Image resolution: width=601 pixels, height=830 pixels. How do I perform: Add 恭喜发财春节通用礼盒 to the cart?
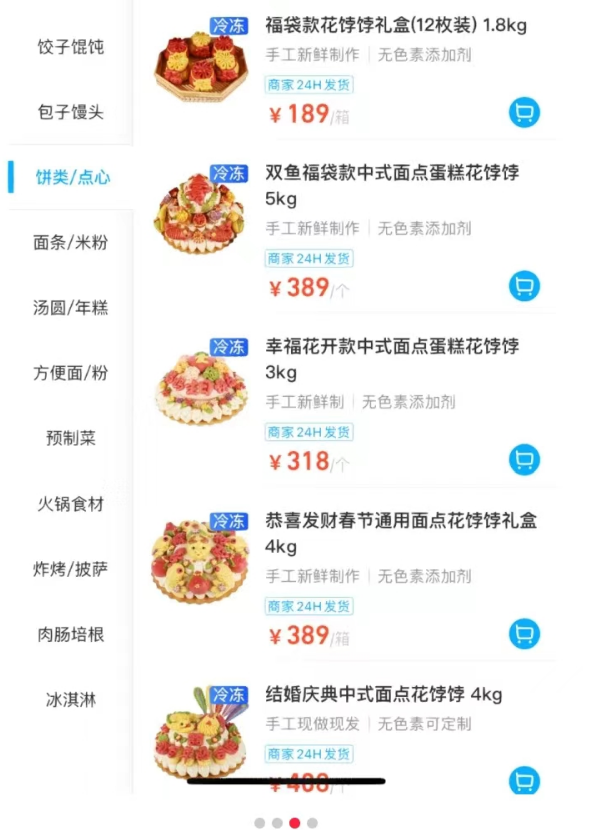coord(524,634)
